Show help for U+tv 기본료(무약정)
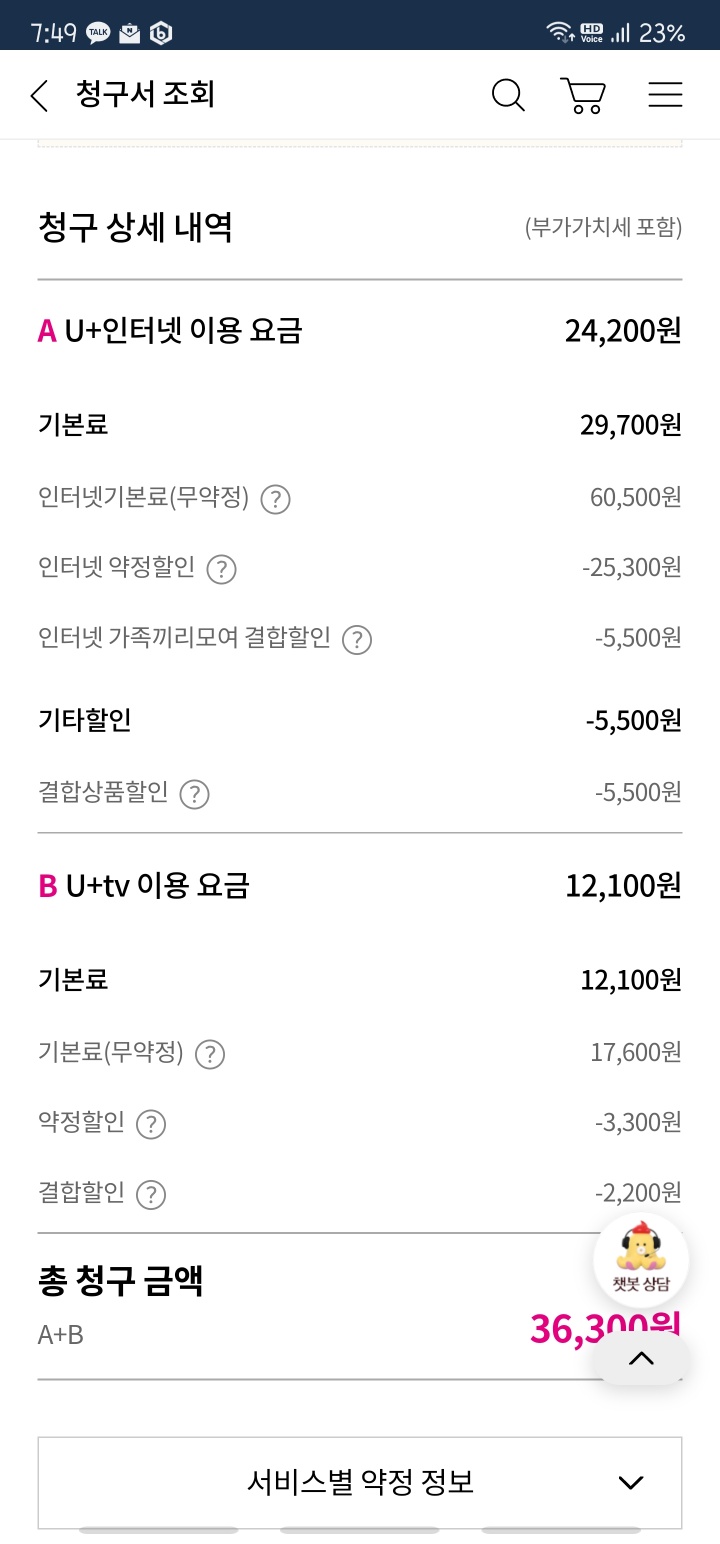720x1544 pixels. pos(210,1054)
